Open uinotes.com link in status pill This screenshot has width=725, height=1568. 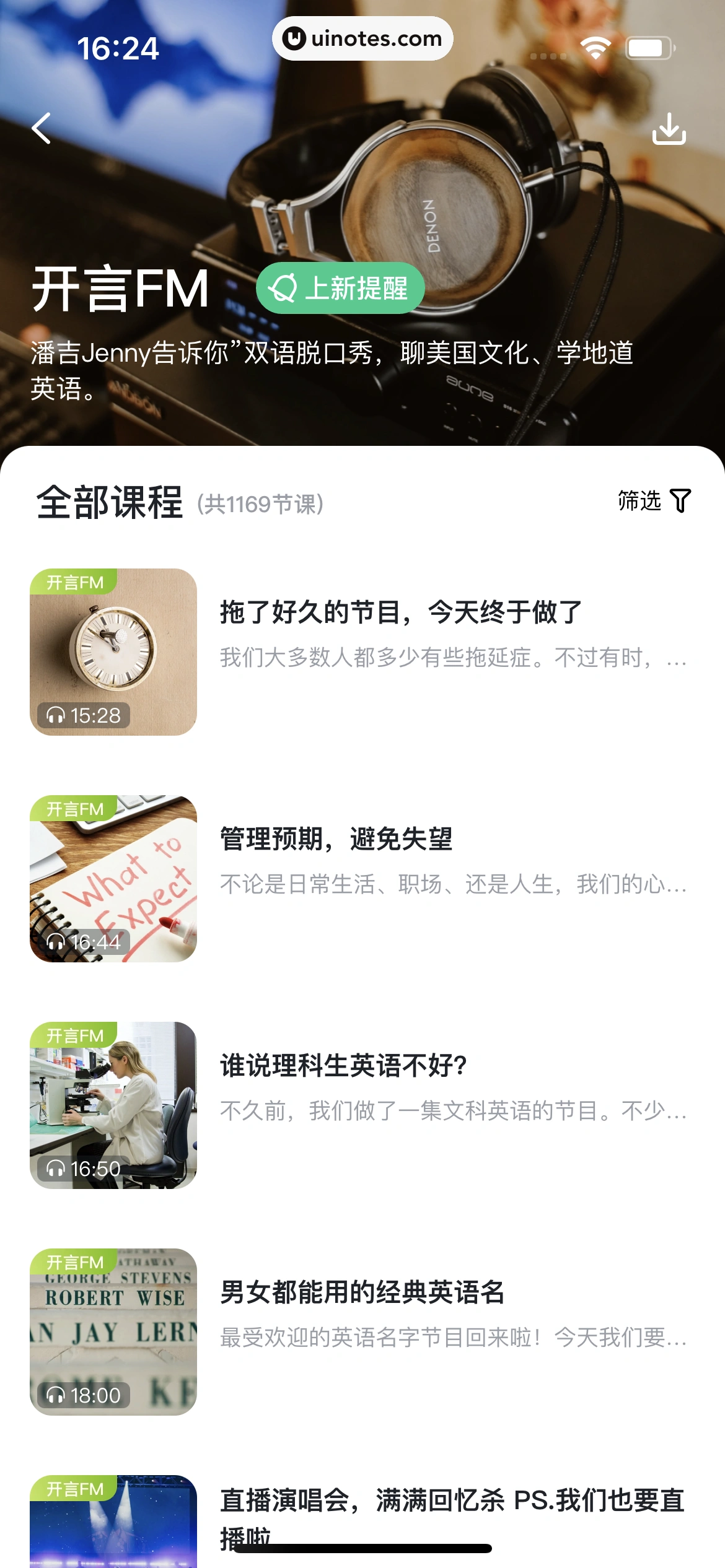(x=362, y=38)
